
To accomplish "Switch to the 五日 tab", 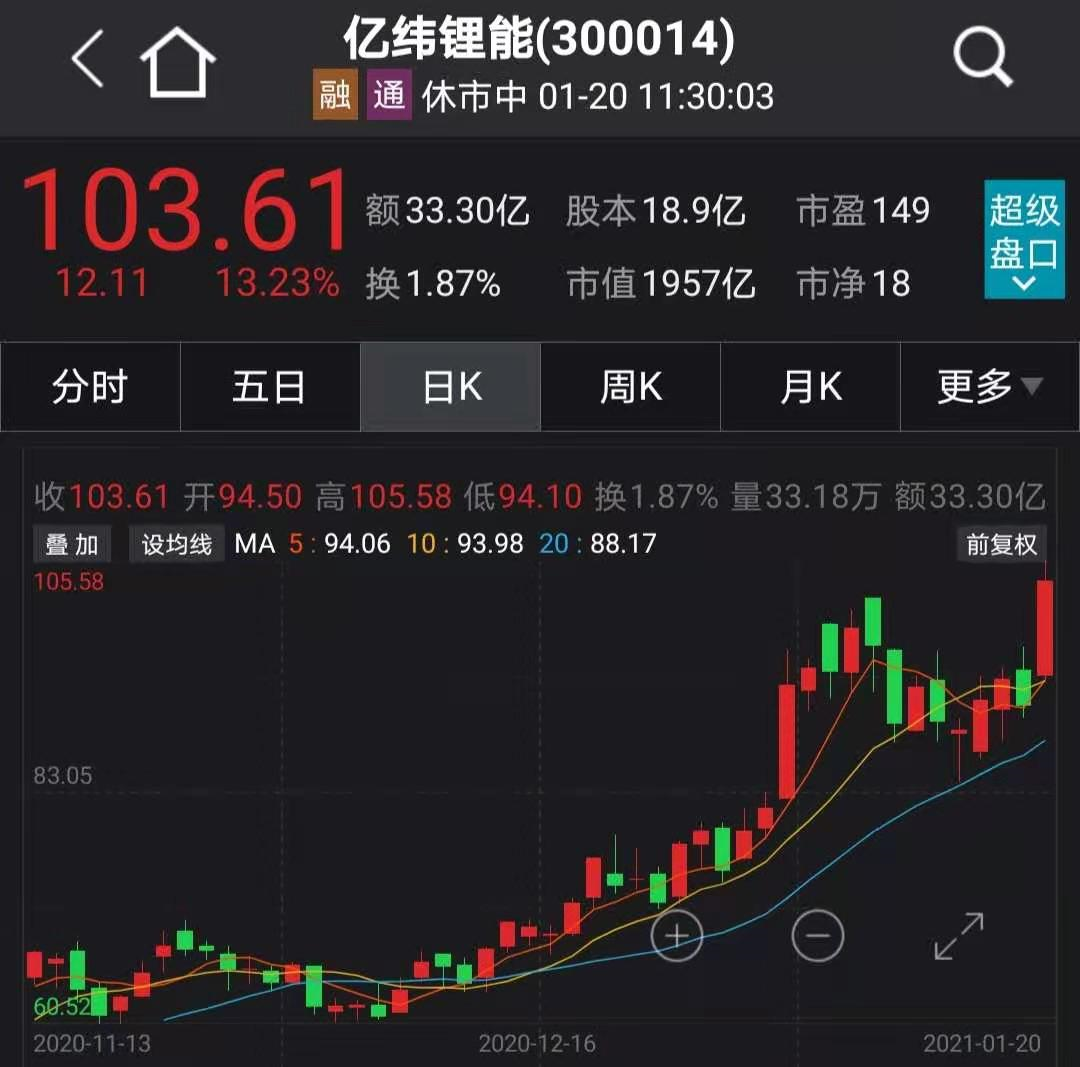I will click(x=270, y=386).
